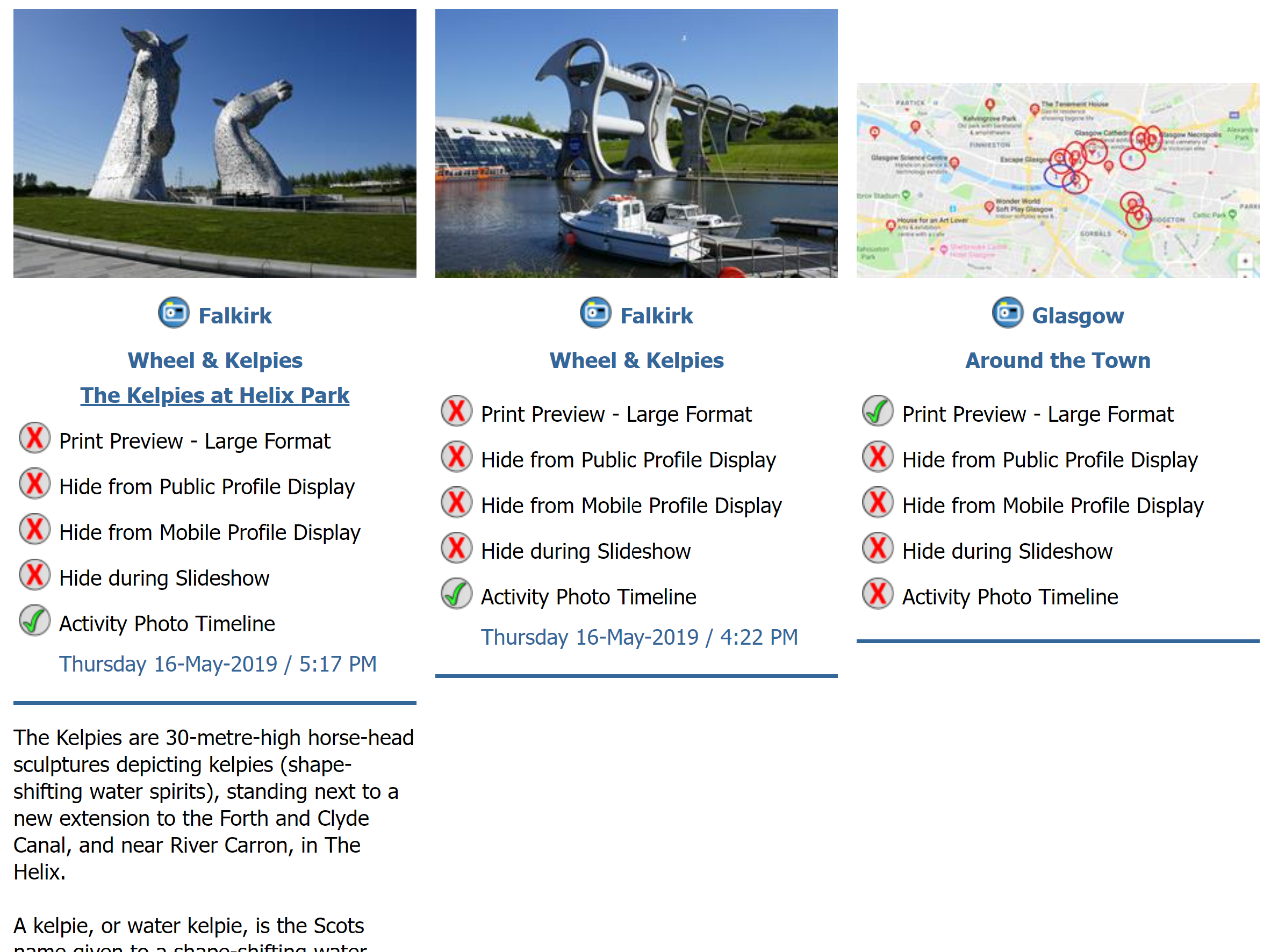Toggle Hide from Public Profile for Glasgow map
1271x952 pixels.
(878, 457)
